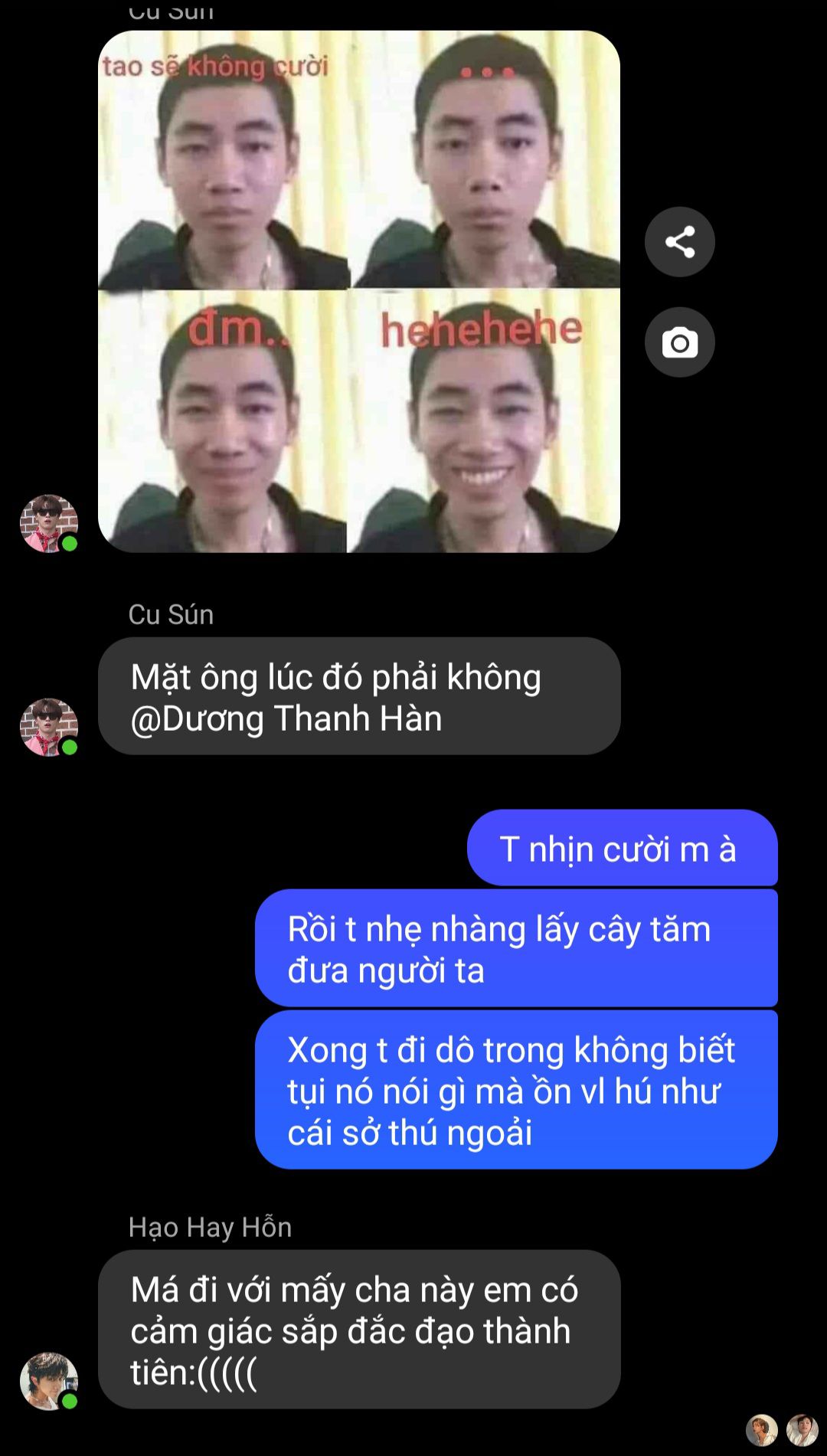Open the four-panel meme image

[x=358, y=291]
